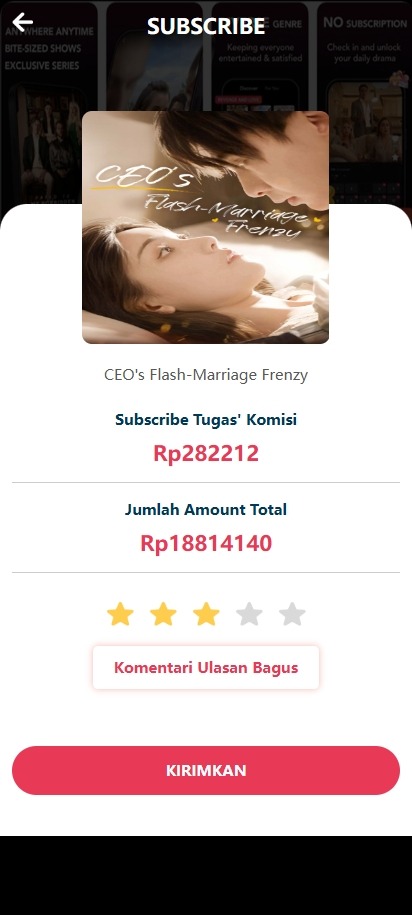Go back using the arrow icon
Viewport: 412px width, 915px height.
pos(23,23)
